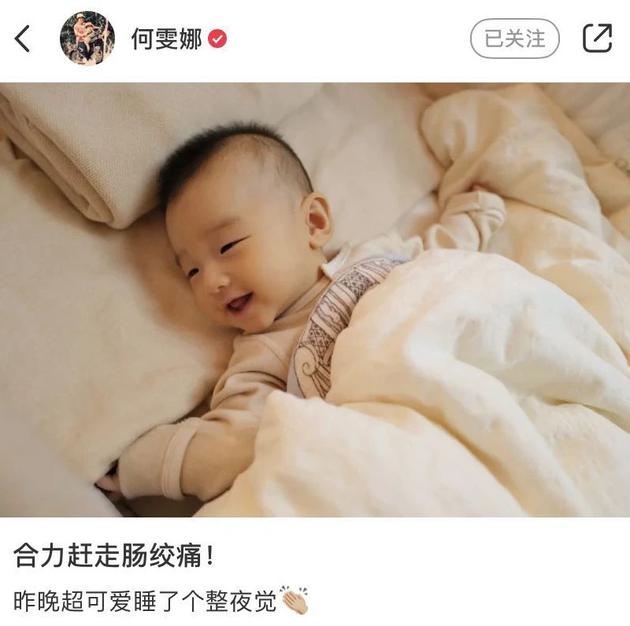Share this post
Viewport: 630px width, 626px height.
click(596, 39)
